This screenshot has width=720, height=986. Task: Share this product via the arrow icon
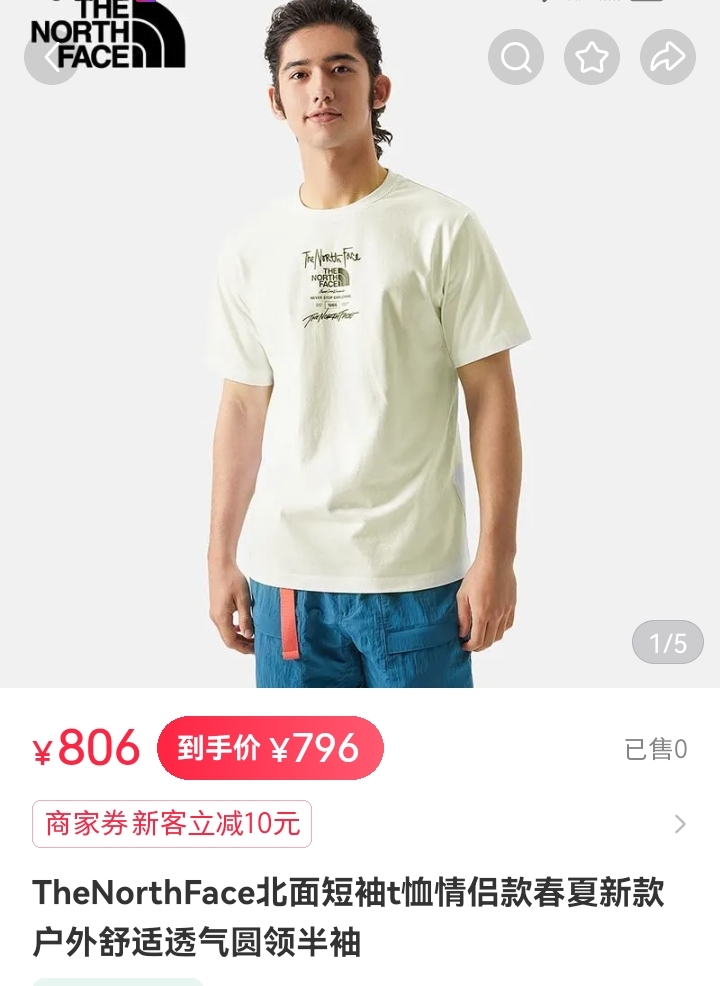click(x=668, y=57)
